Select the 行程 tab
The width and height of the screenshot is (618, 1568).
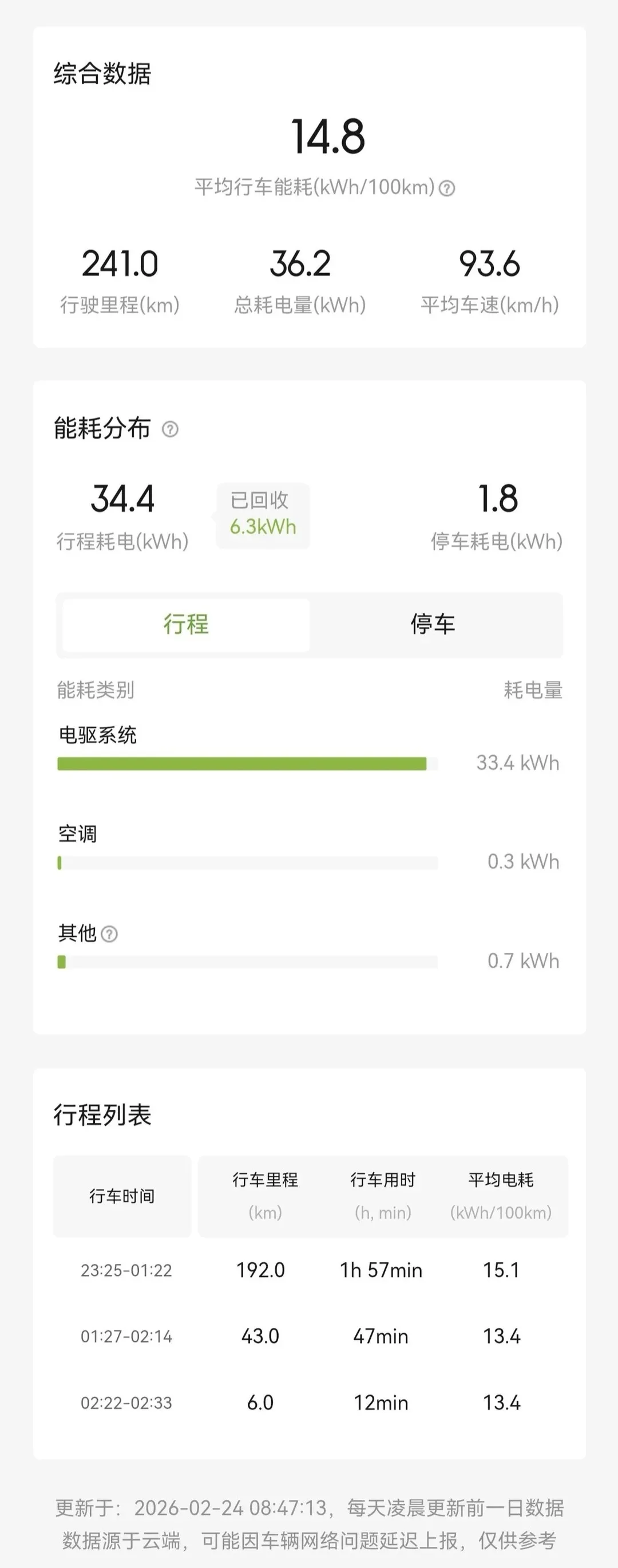(186, 625)
